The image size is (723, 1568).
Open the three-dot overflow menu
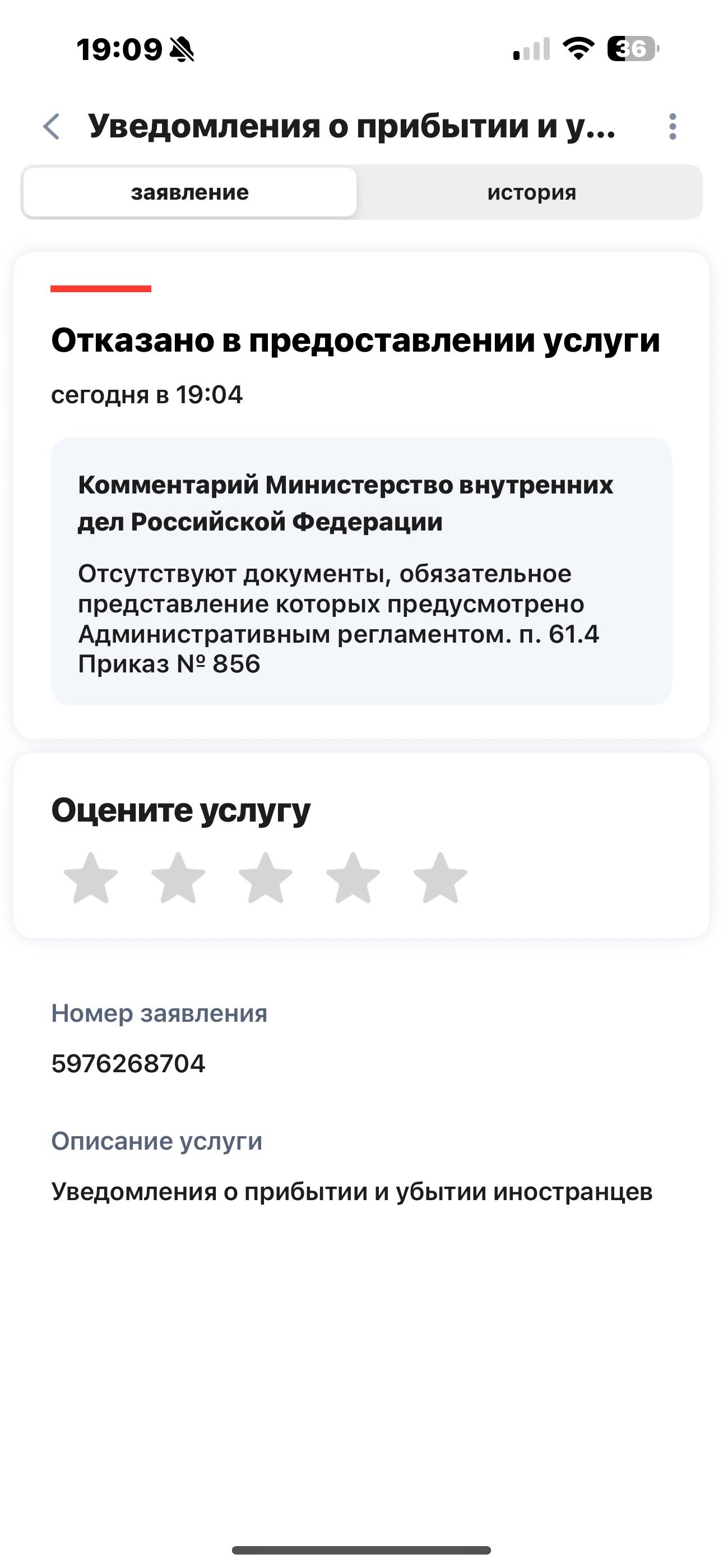tap(672, 127)
